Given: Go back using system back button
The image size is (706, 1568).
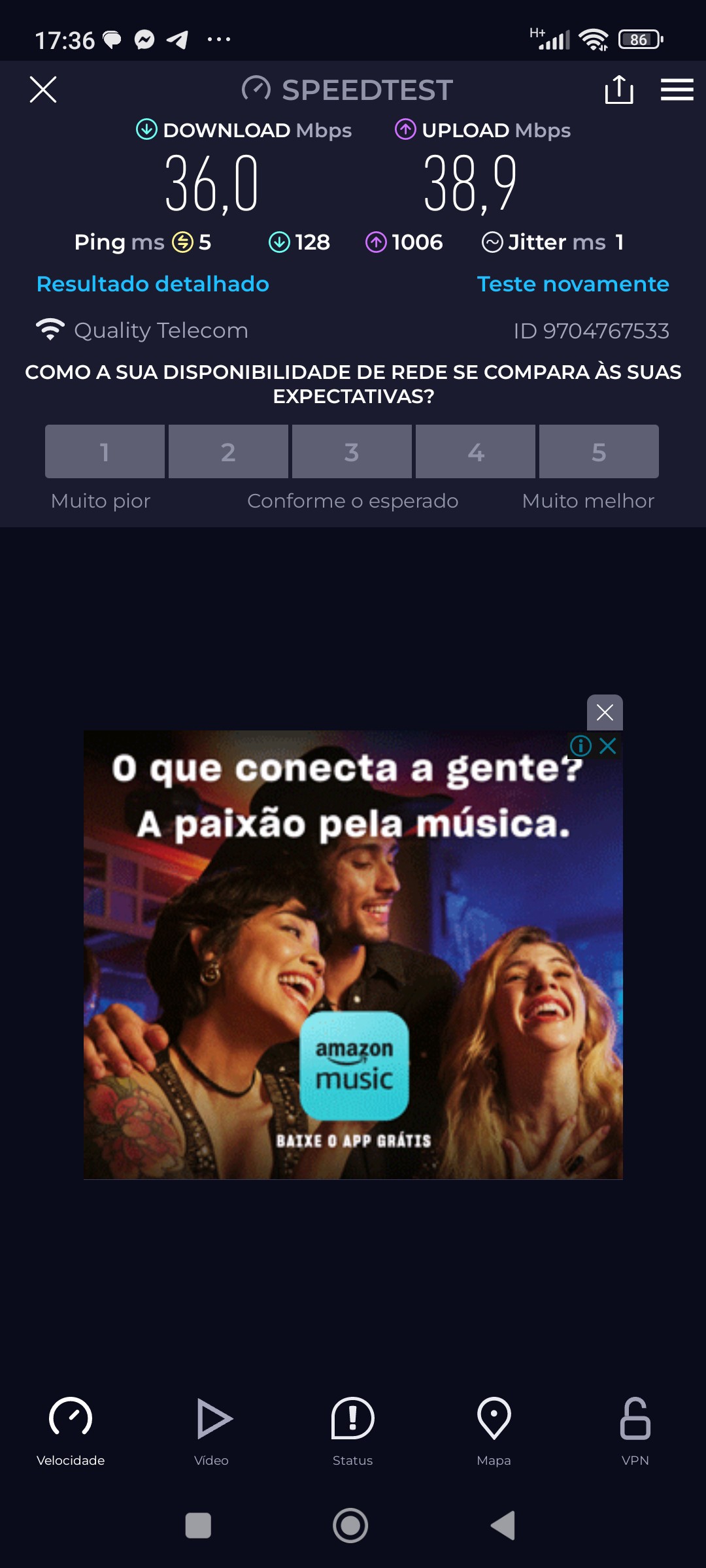Looking at the screenshot, I should pos(503,1526).
